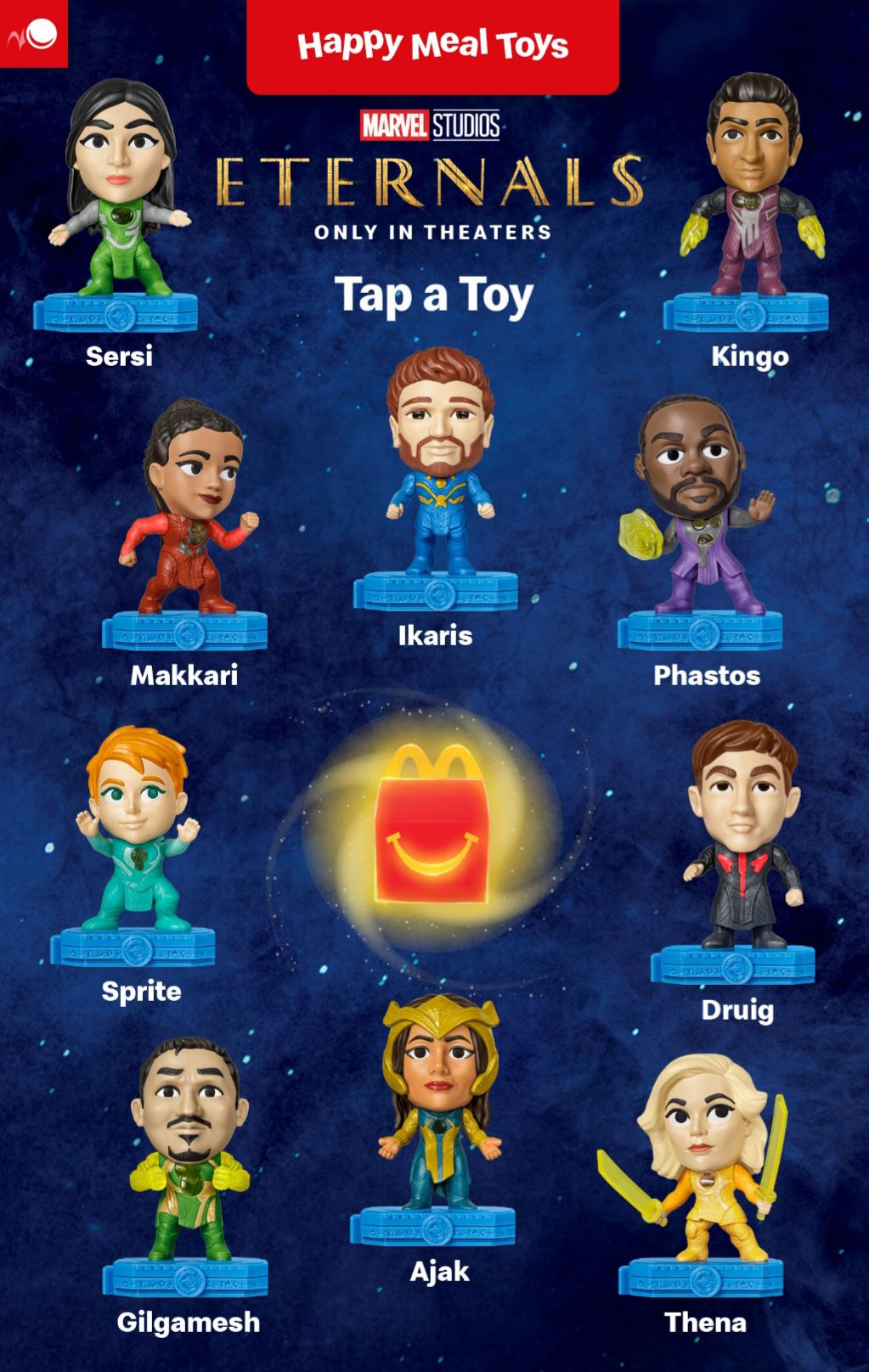
Task: Choose the Makkari toy figure
Action: (x=189, y=518)
